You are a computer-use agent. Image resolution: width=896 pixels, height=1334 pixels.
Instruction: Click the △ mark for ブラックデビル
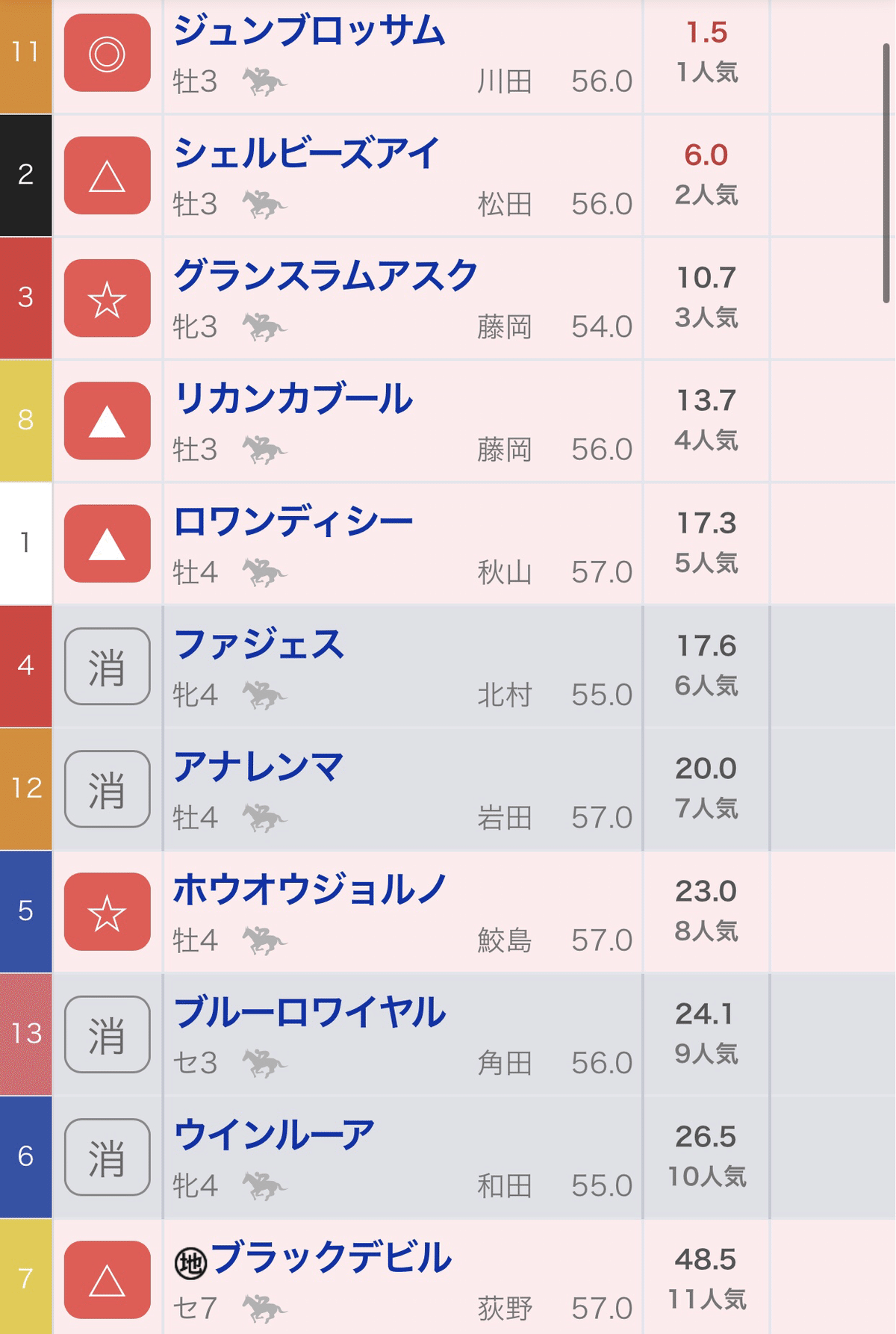[x=108, y=1277]
